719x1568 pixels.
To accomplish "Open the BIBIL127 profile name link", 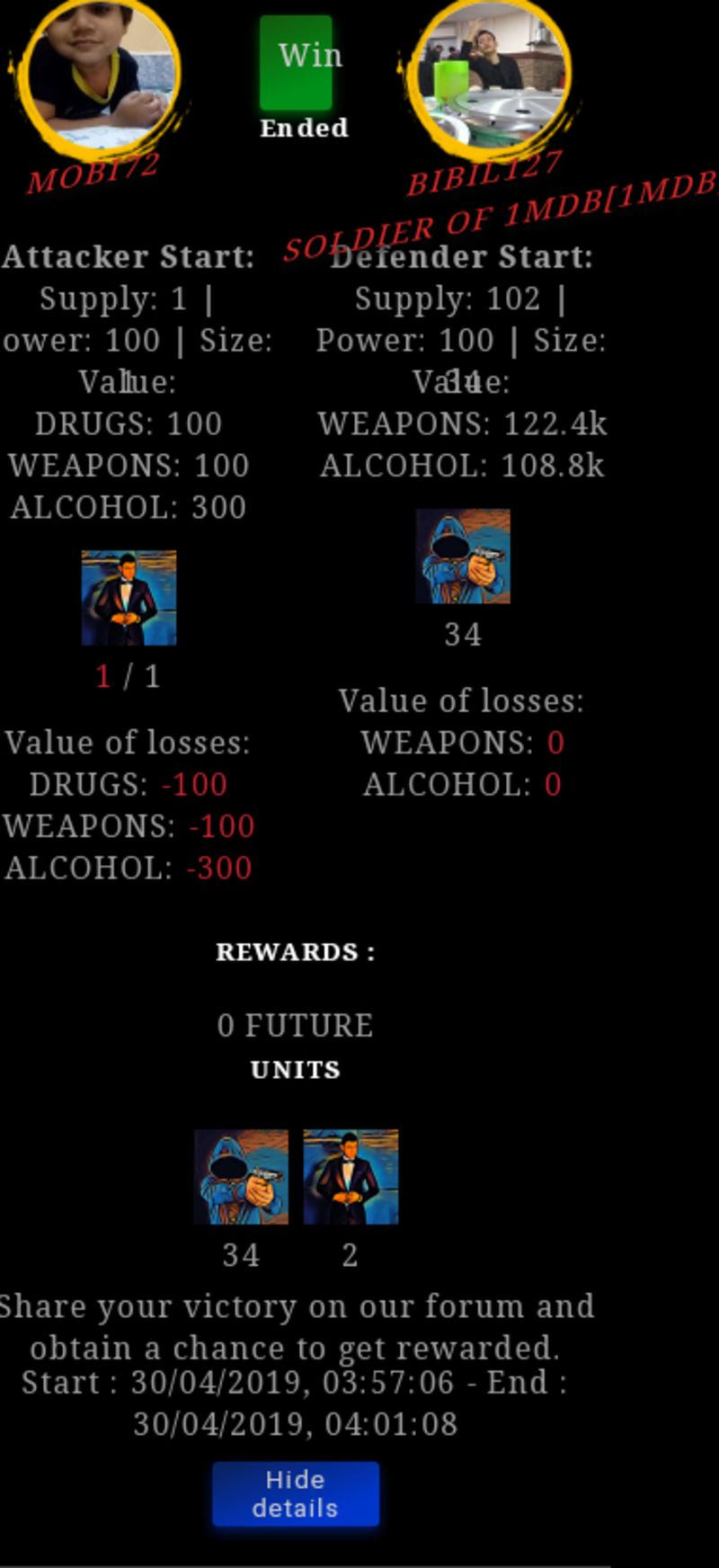I will pos(484,173).
